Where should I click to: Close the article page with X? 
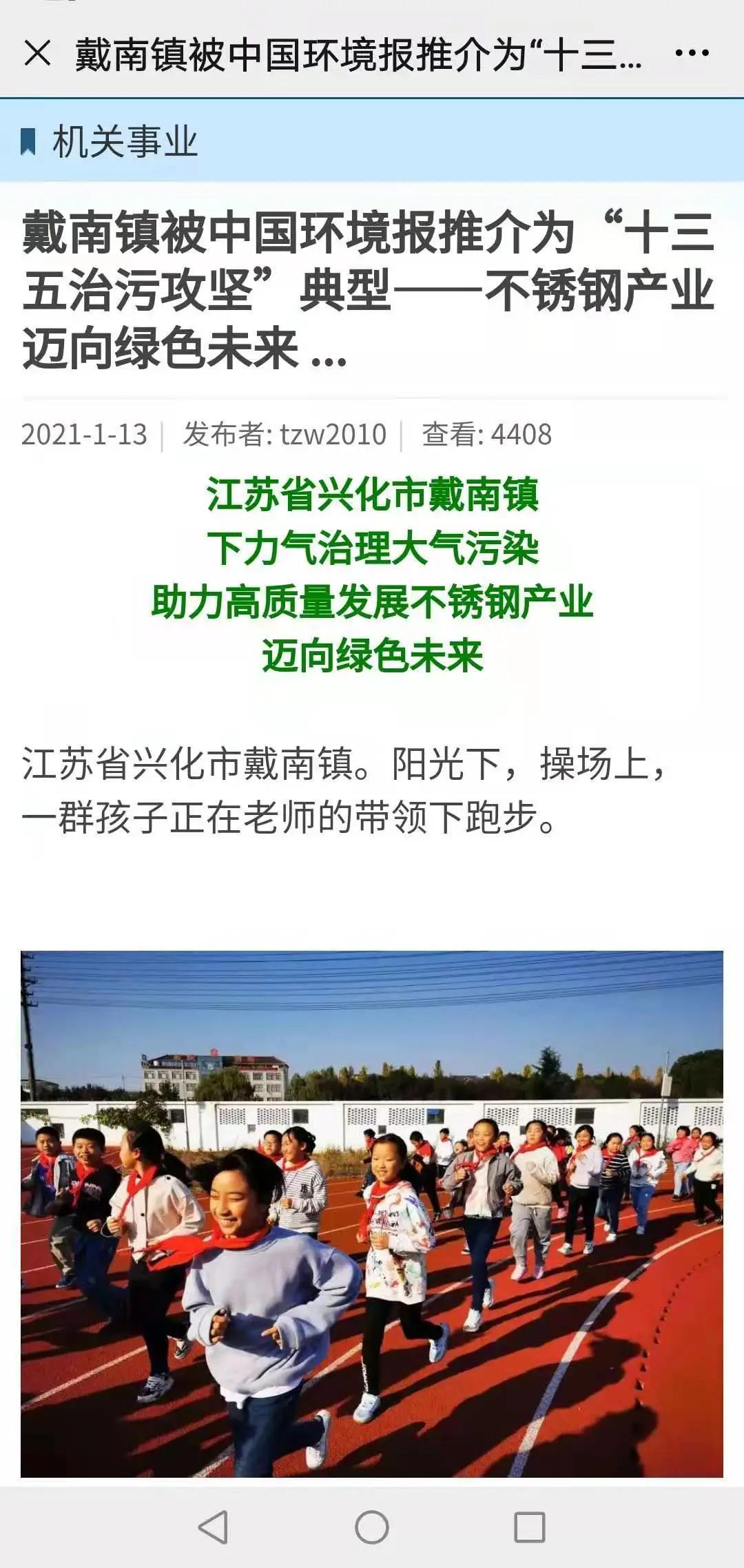(x=37, y=53)
